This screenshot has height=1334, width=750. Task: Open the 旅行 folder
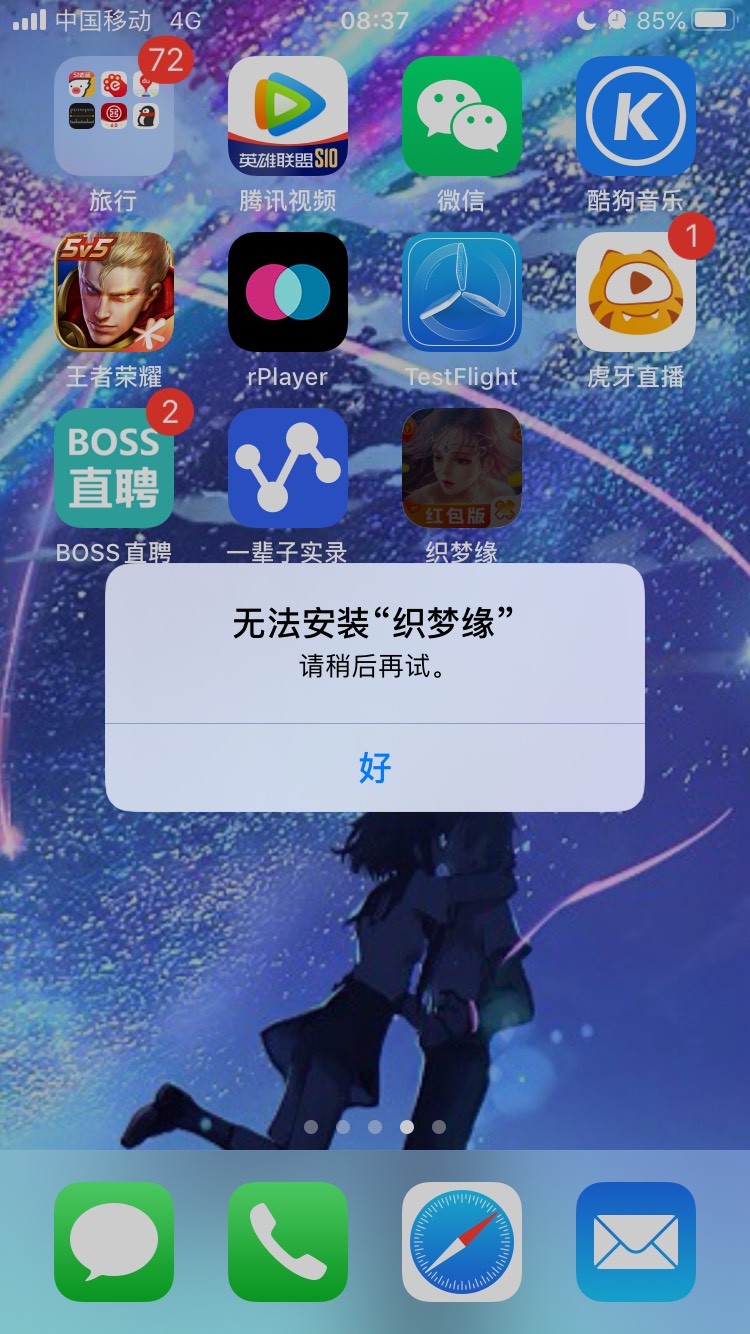pyautogui.click(x=114, y=116)
